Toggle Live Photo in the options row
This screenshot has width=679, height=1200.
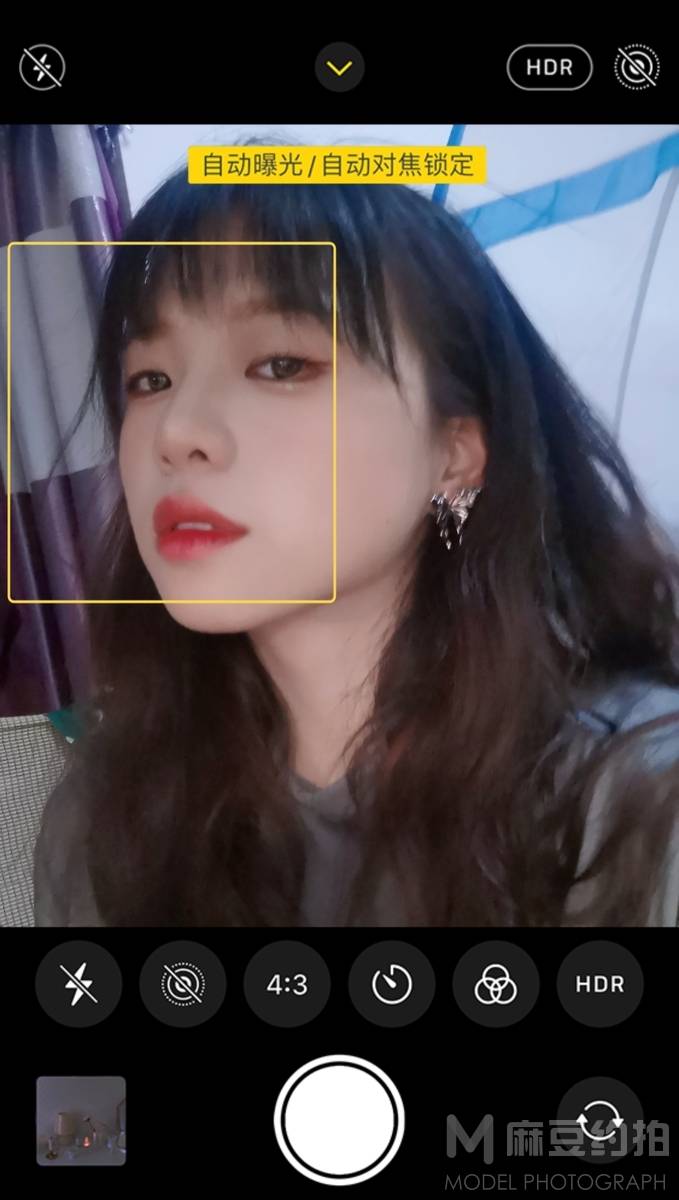point(182,984)
